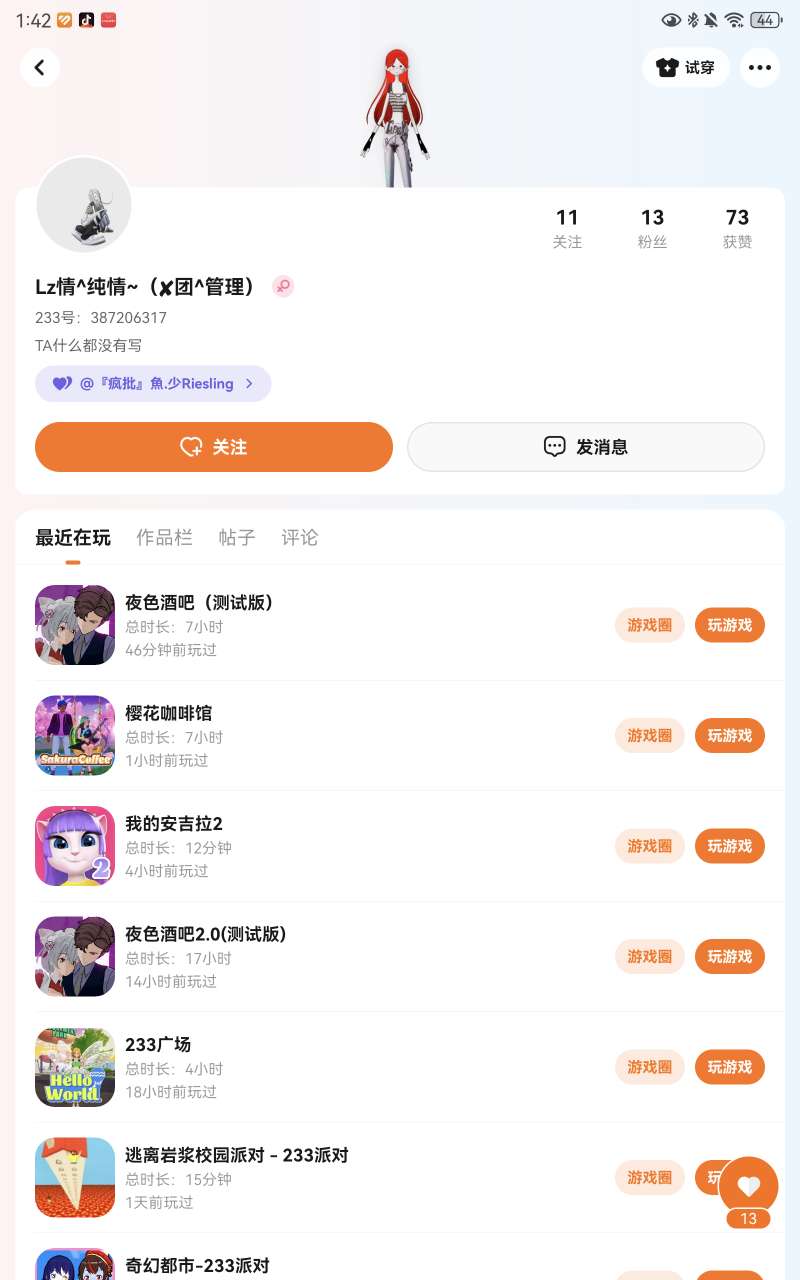Send a message via 发消息

pyautogui.click(x=586, y=447)
